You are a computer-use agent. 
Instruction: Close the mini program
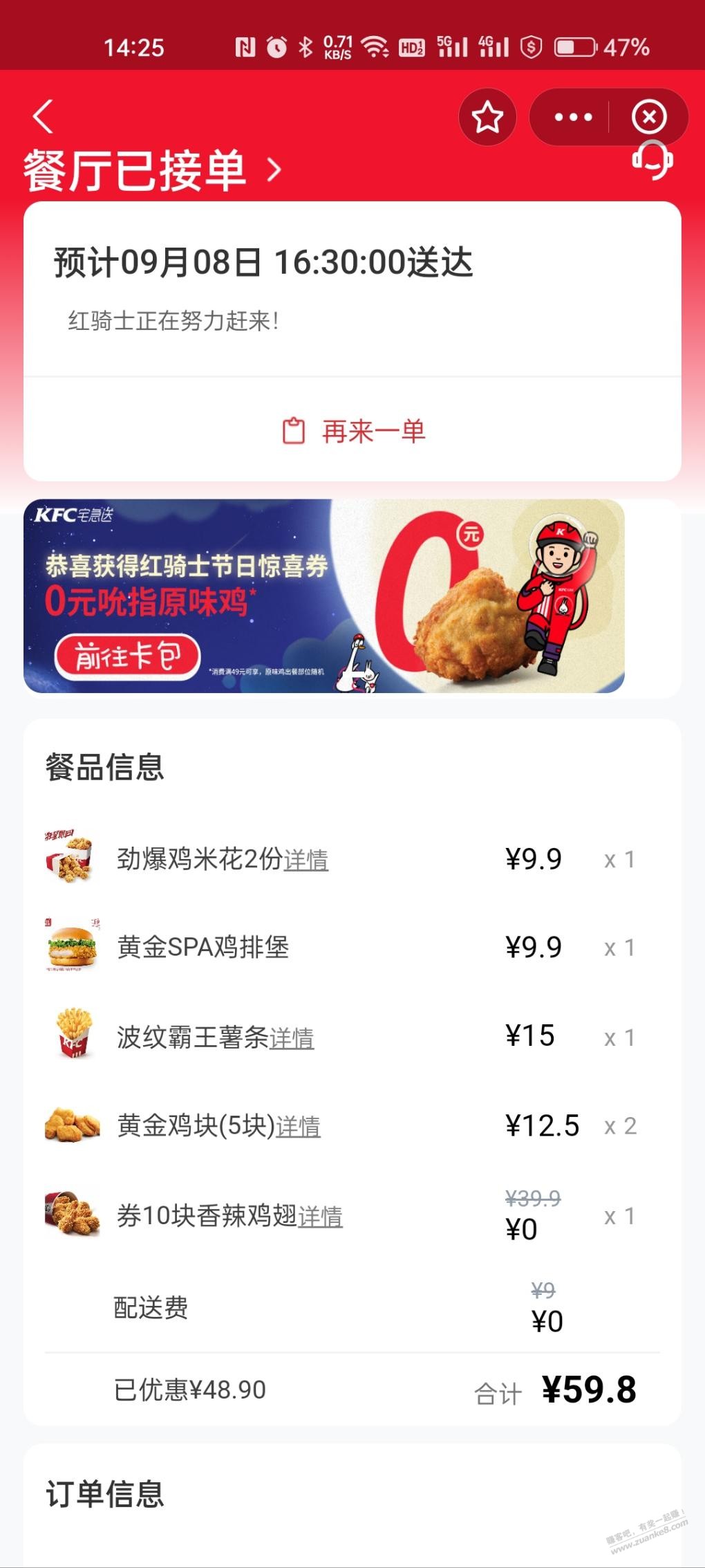point(649,117)
